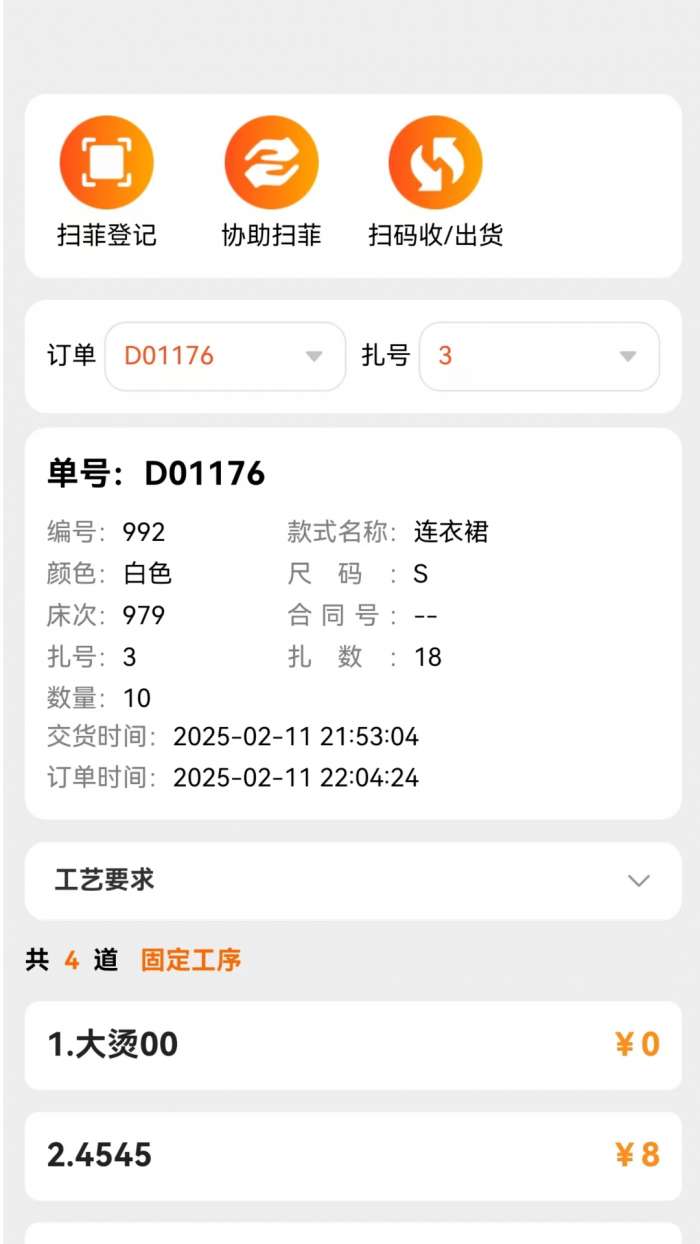Expand the 工艺要求 section

pos(352,881)
